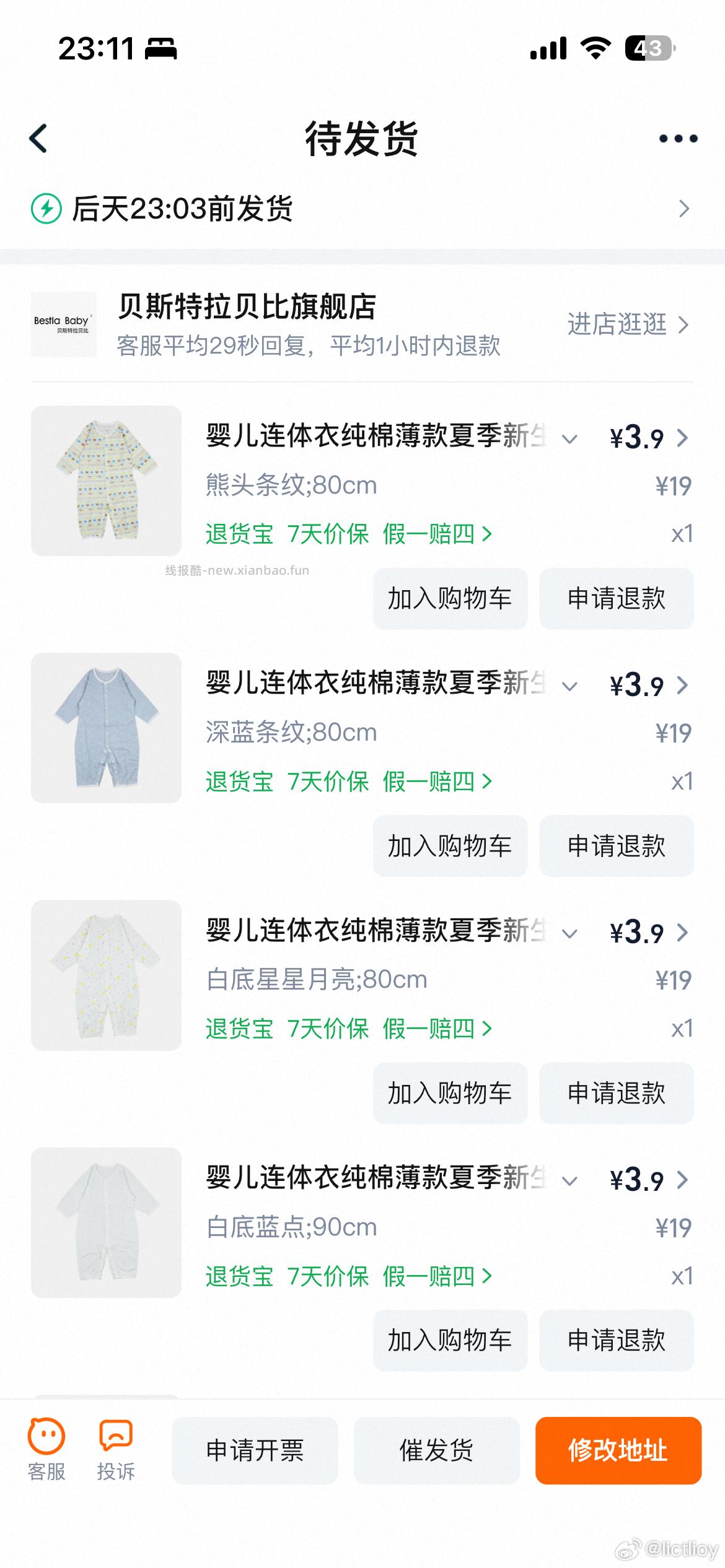Tap the Wi-Fi icon in the status bar
Viewport: 725px width, 1568px height.
[x=596, y=48]
